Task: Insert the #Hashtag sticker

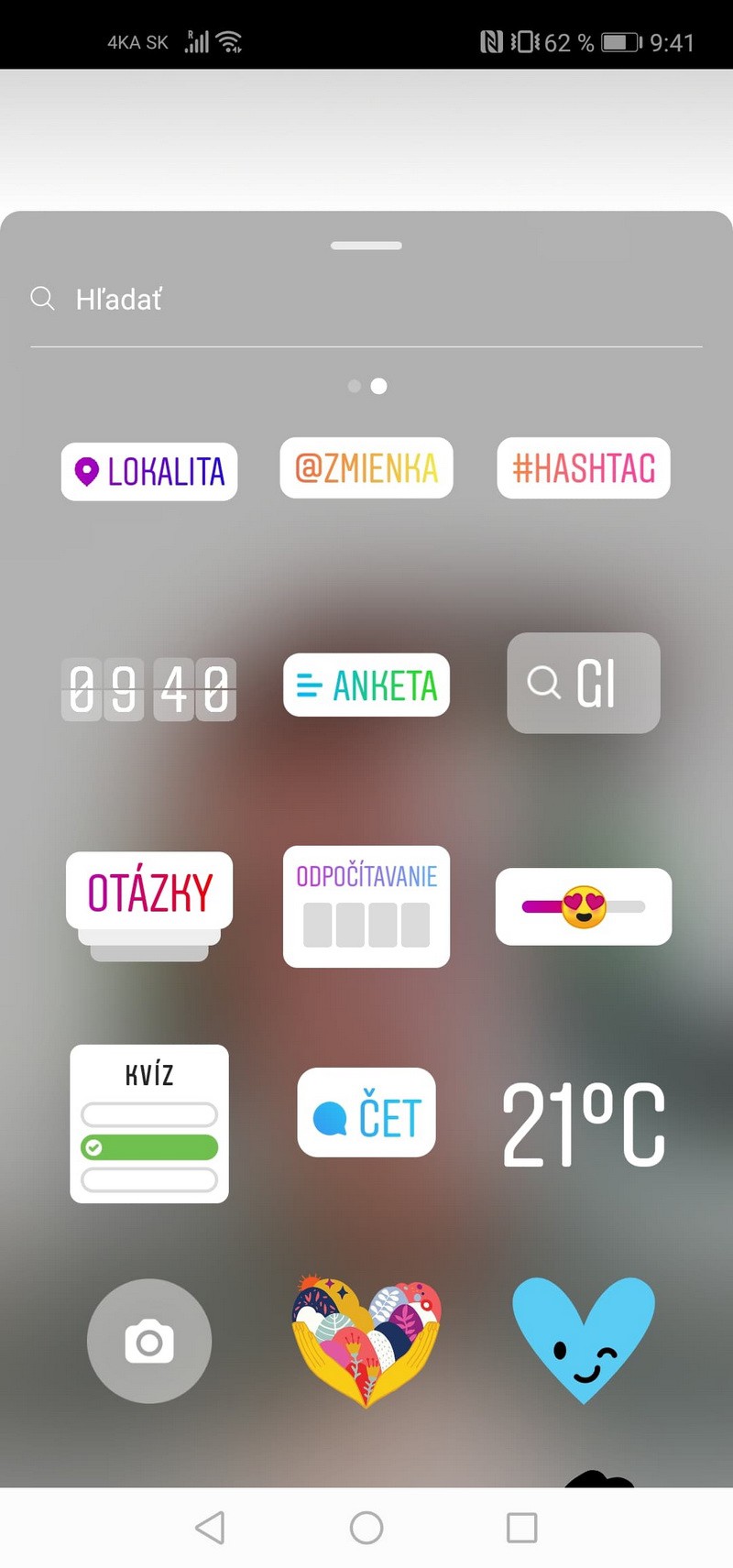Action: [x=584, y=468]
